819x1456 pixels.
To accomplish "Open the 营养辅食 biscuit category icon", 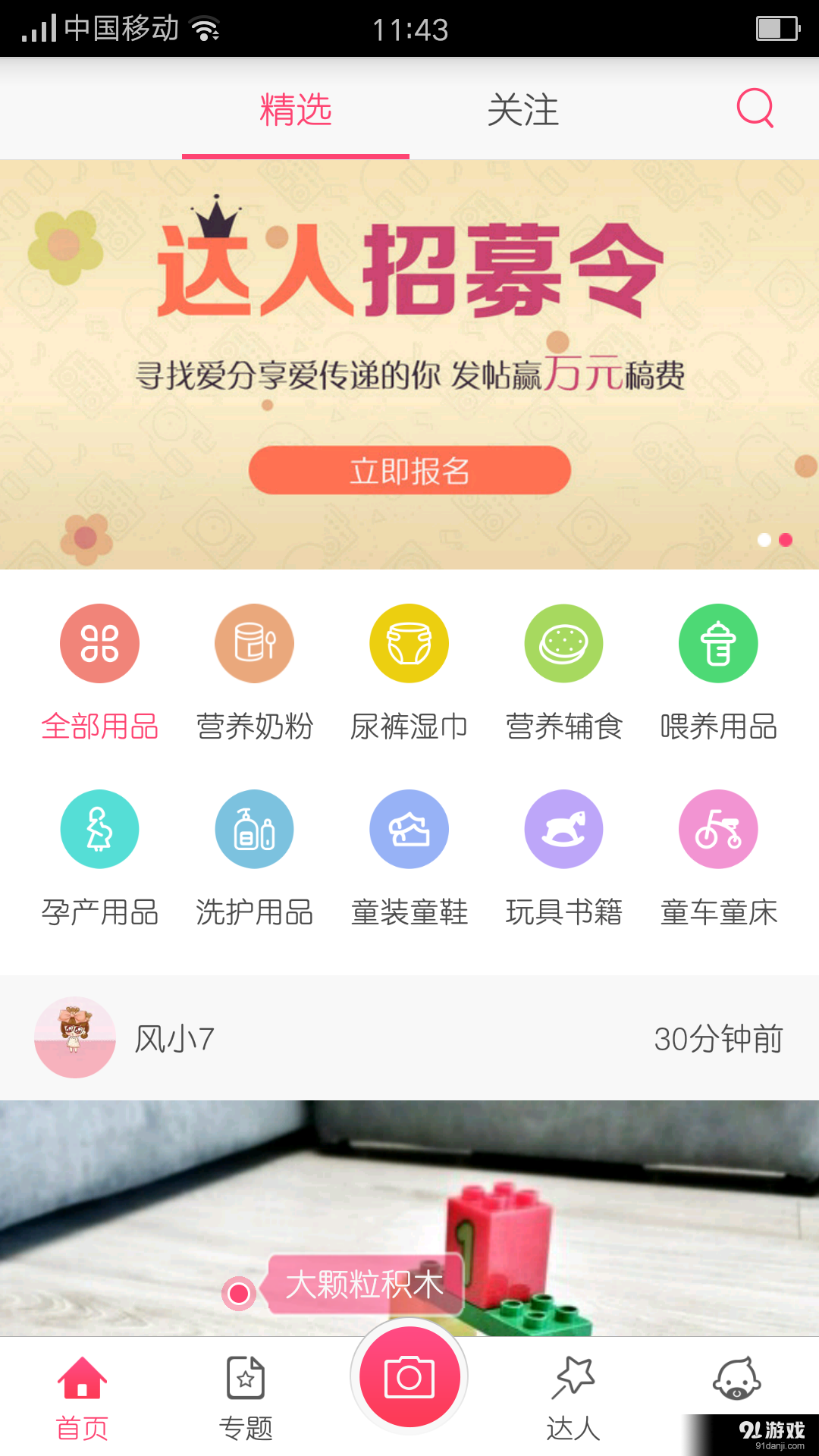I will coord(563,642).
